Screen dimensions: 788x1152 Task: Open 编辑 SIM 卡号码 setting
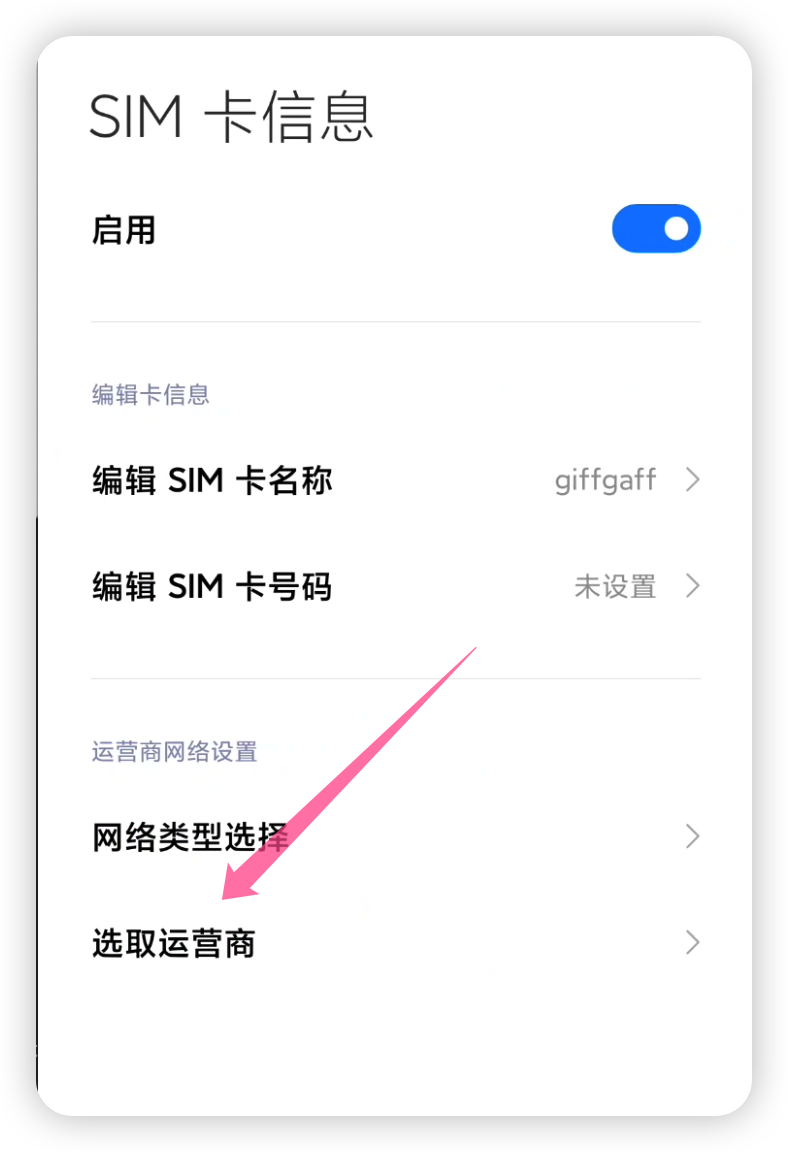[395, 587]
